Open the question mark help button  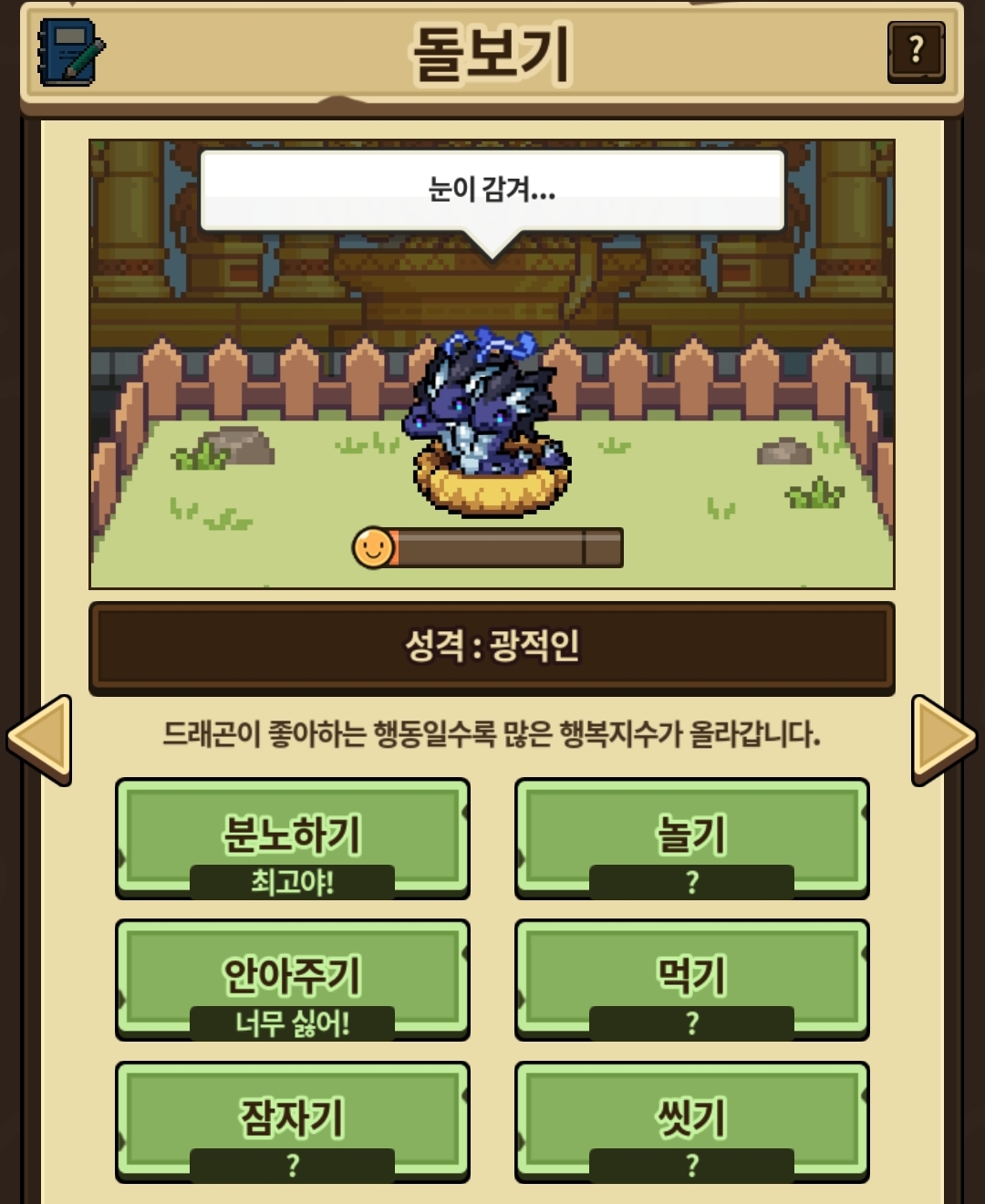coord(916,52)
